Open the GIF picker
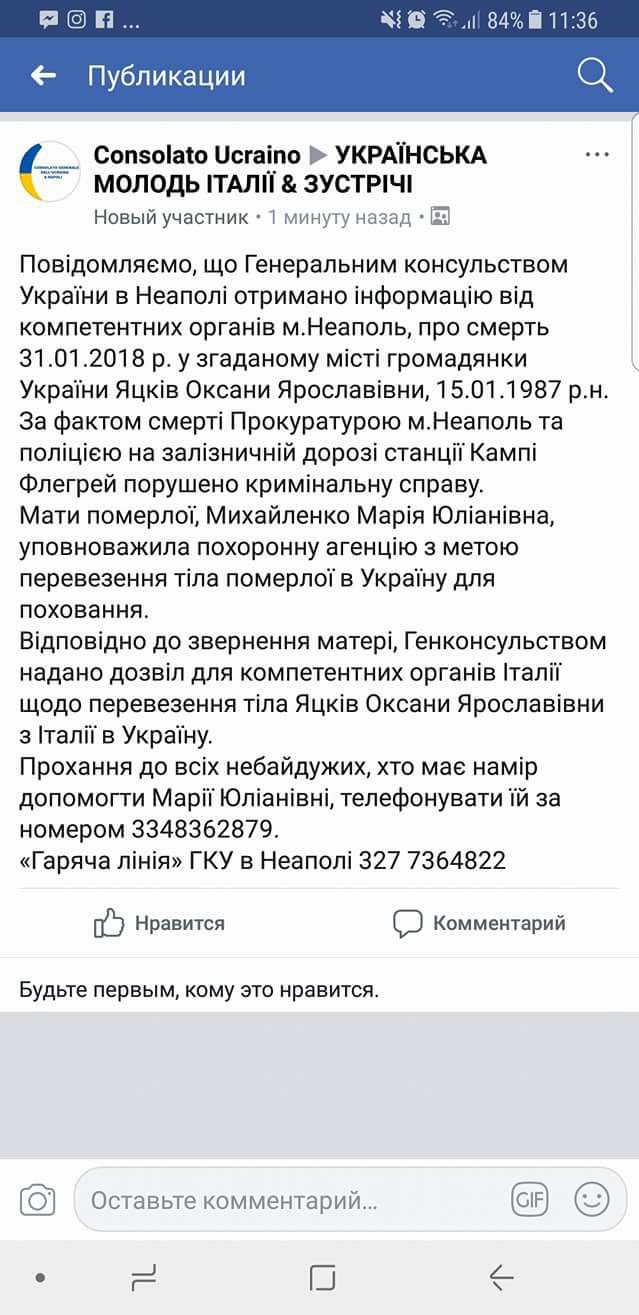639x1315 pixels. (x=530, y=1198)
